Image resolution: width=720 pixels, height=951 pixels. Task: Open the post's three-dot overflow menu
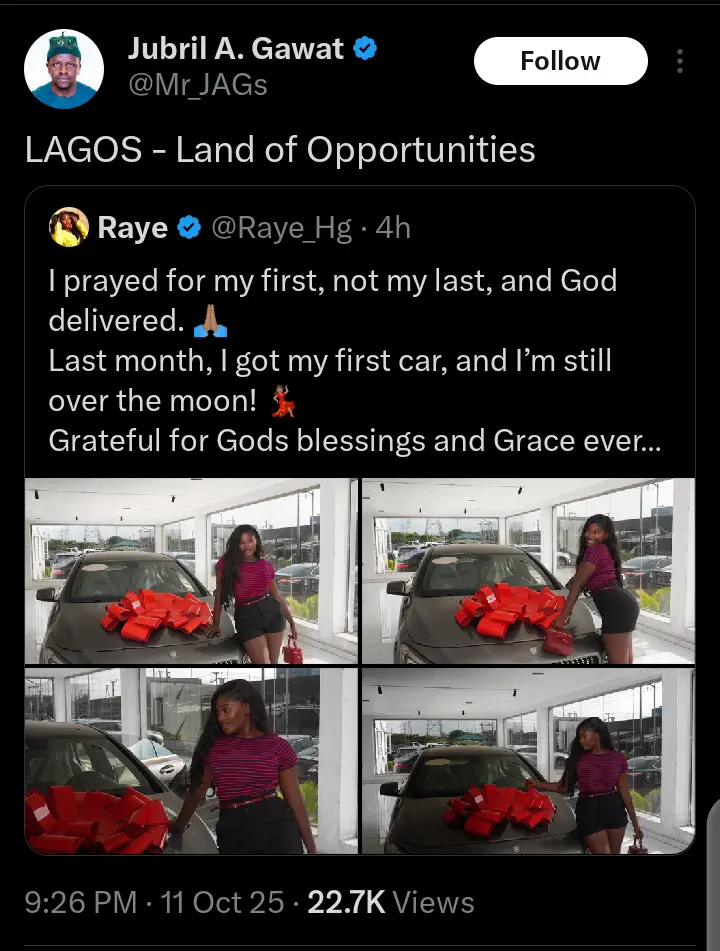(x=680, y=61)
